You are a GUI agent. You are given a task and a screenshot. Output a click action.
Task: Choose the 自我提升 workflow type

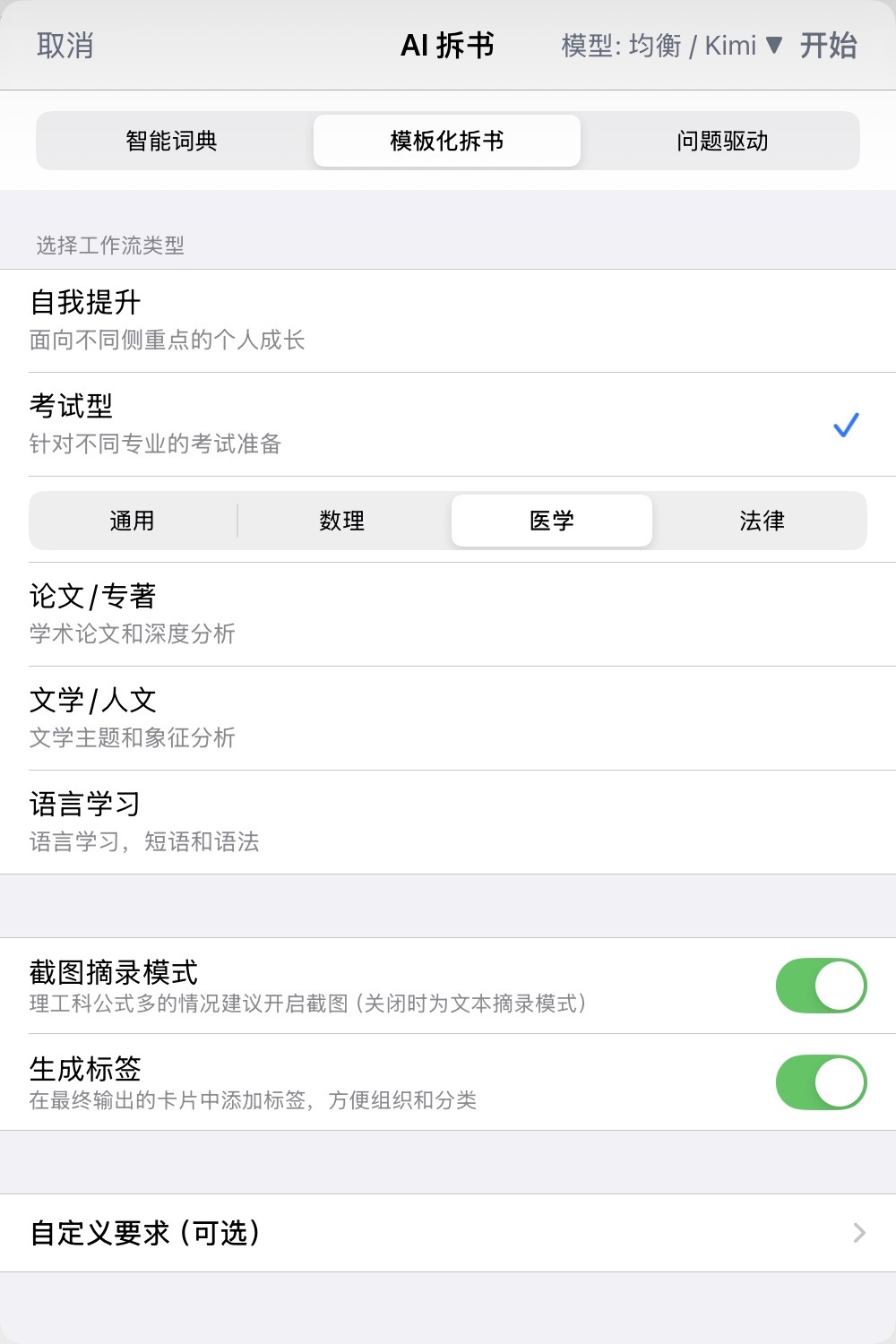(x=448, y=321)
